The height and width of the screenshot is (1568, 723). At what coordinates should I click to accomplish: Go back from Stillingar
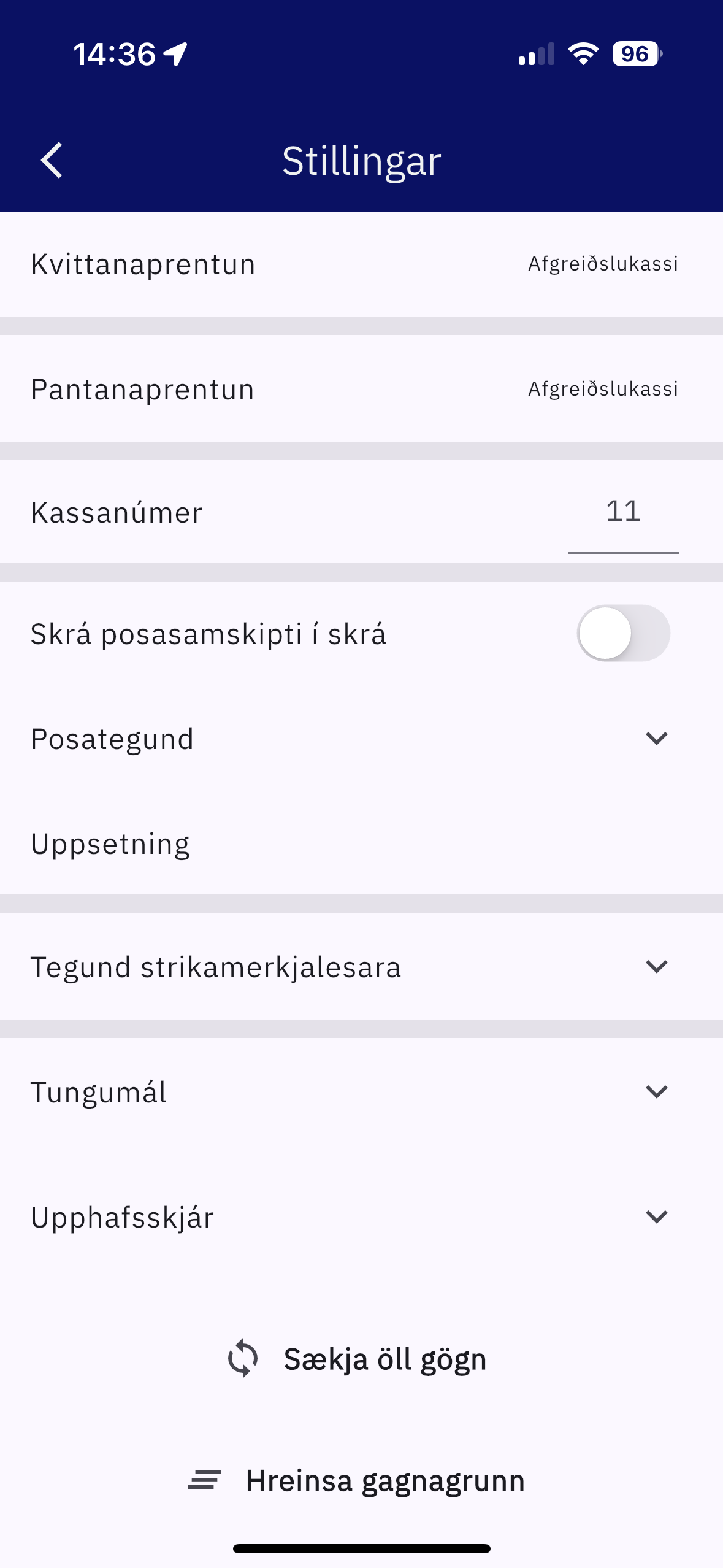pyautogui.click(x=52, y=161)
